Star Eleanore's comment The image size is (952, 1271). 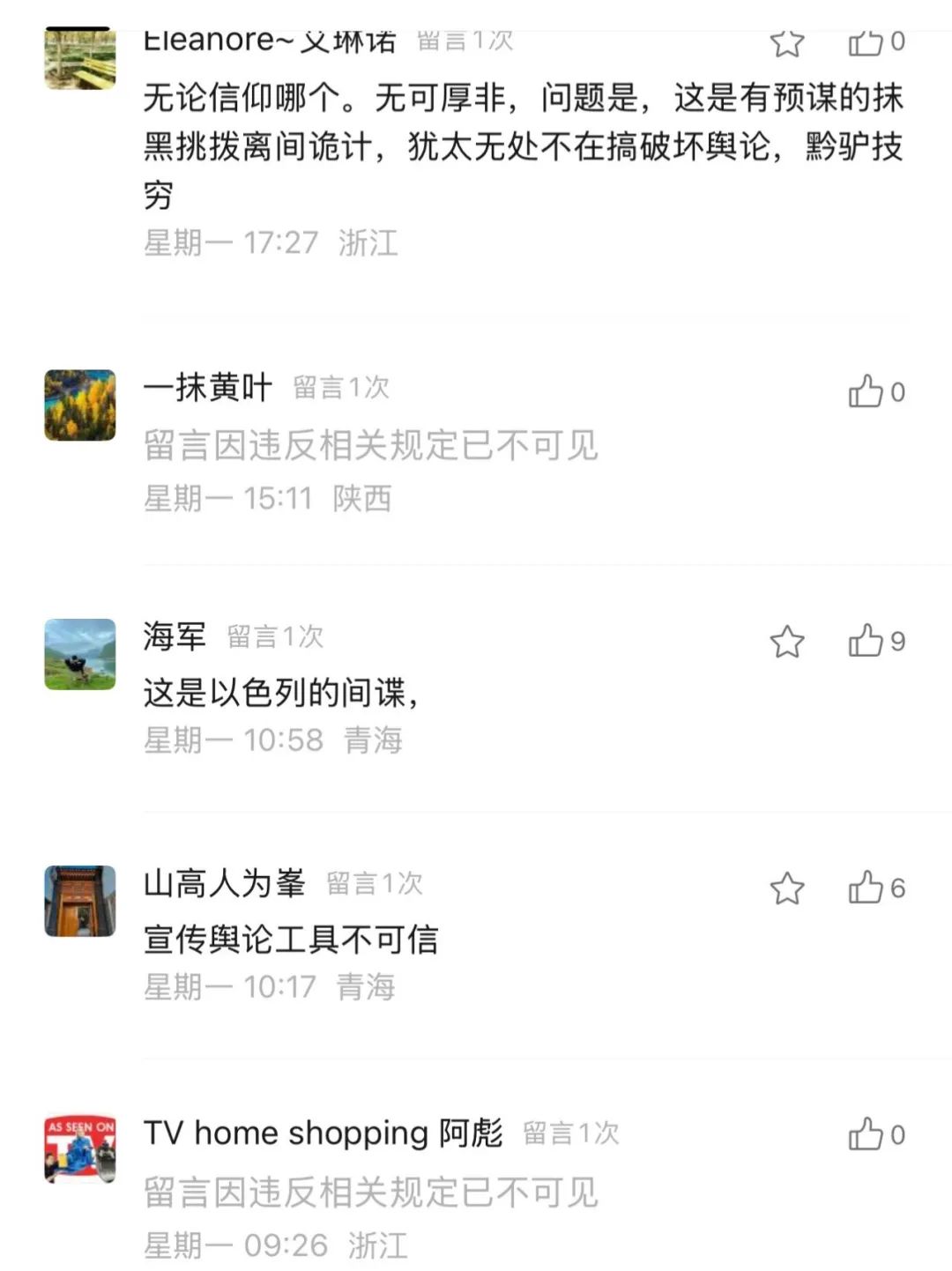tap(787, 42)
